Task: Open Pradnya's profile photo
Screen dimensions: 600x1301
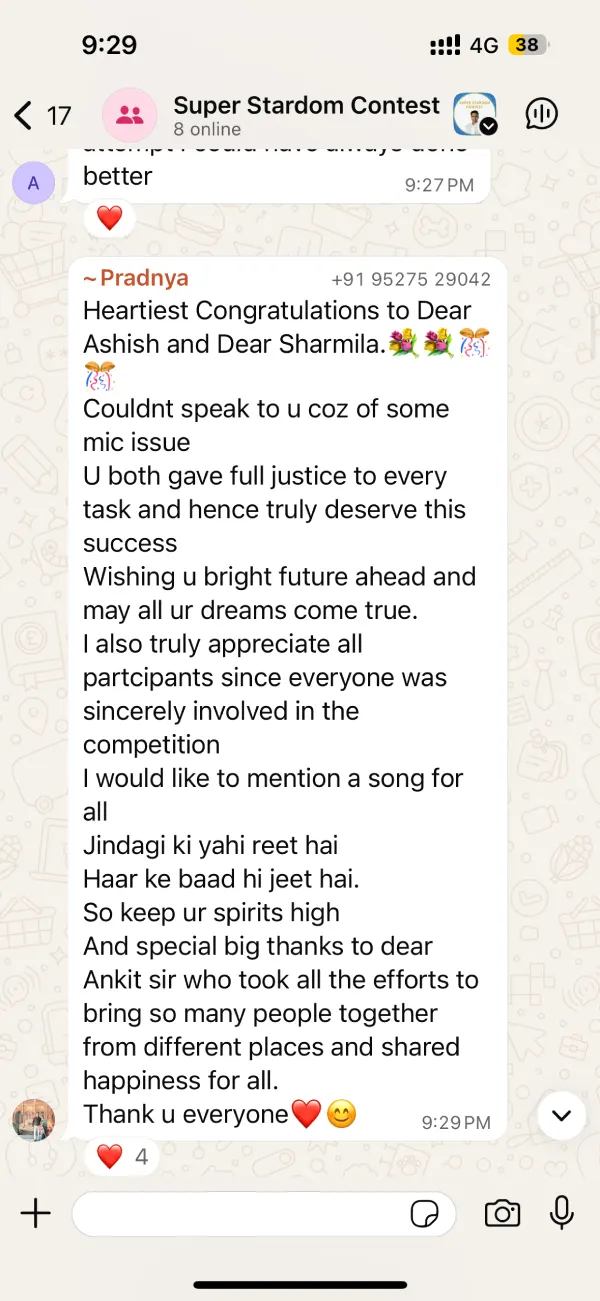Action: (33, 1120)
